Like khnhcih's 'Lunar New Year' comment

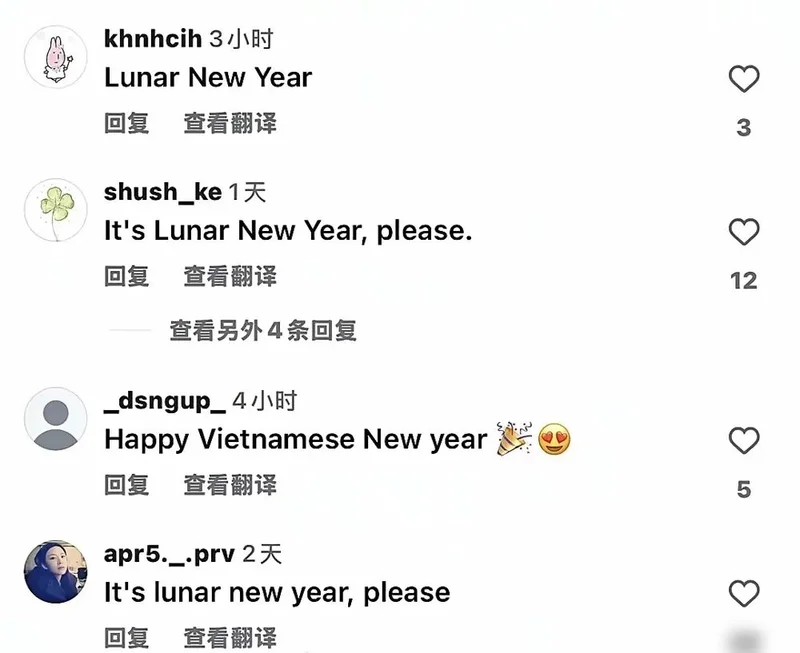point(743,79)
